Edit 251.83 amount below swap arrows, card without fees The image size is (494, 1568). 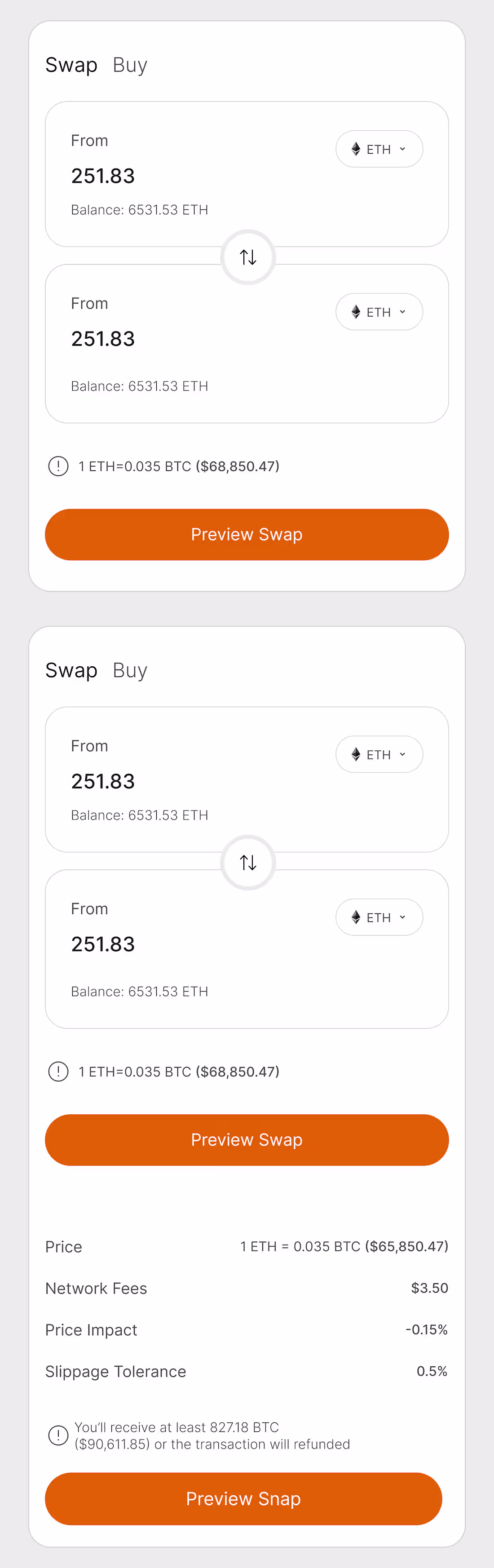[x=103, y=338]
